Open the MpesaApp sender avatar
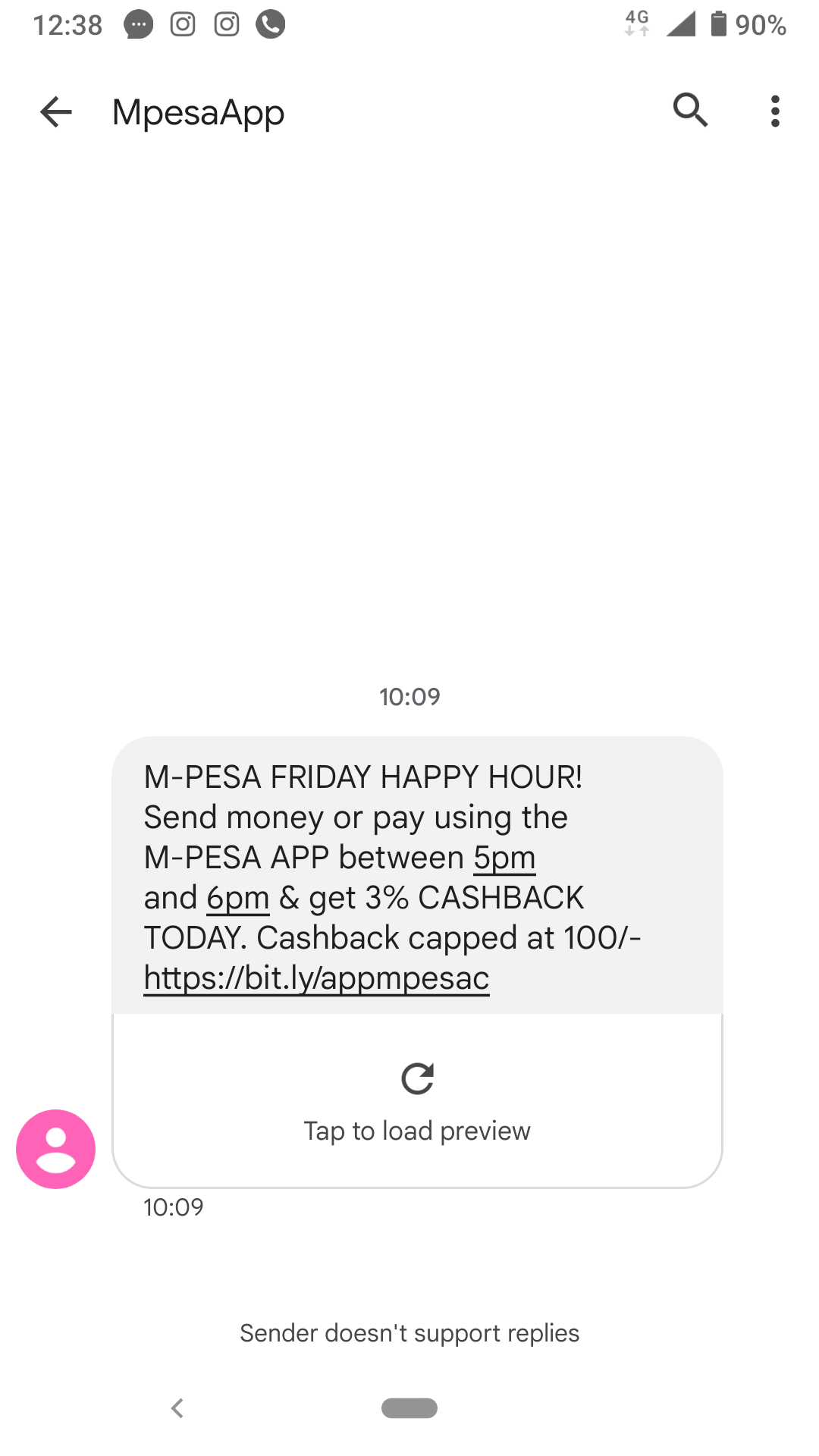The image size is (819, 1456). pos(55,1149)
